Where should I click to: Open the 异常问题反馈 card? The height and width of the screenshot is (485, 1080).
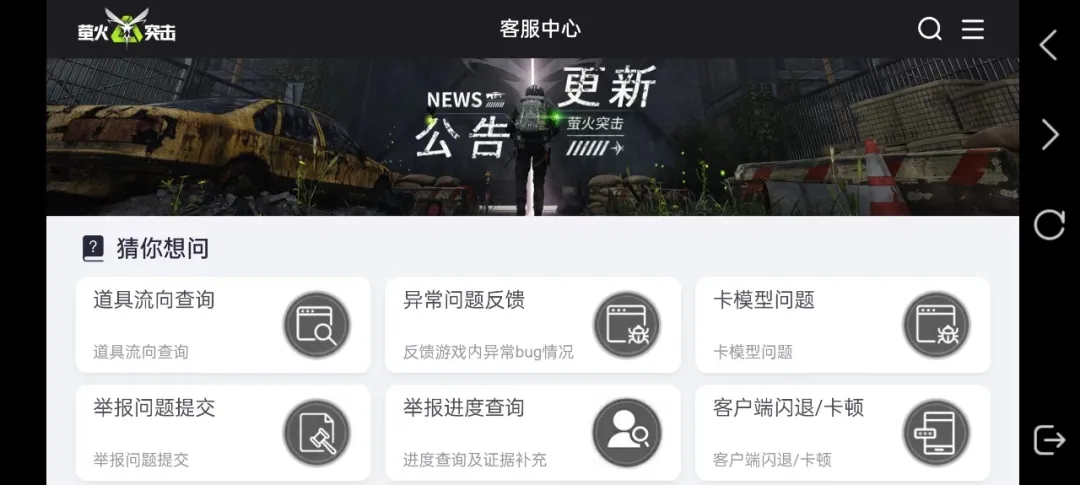click(532, 324)
